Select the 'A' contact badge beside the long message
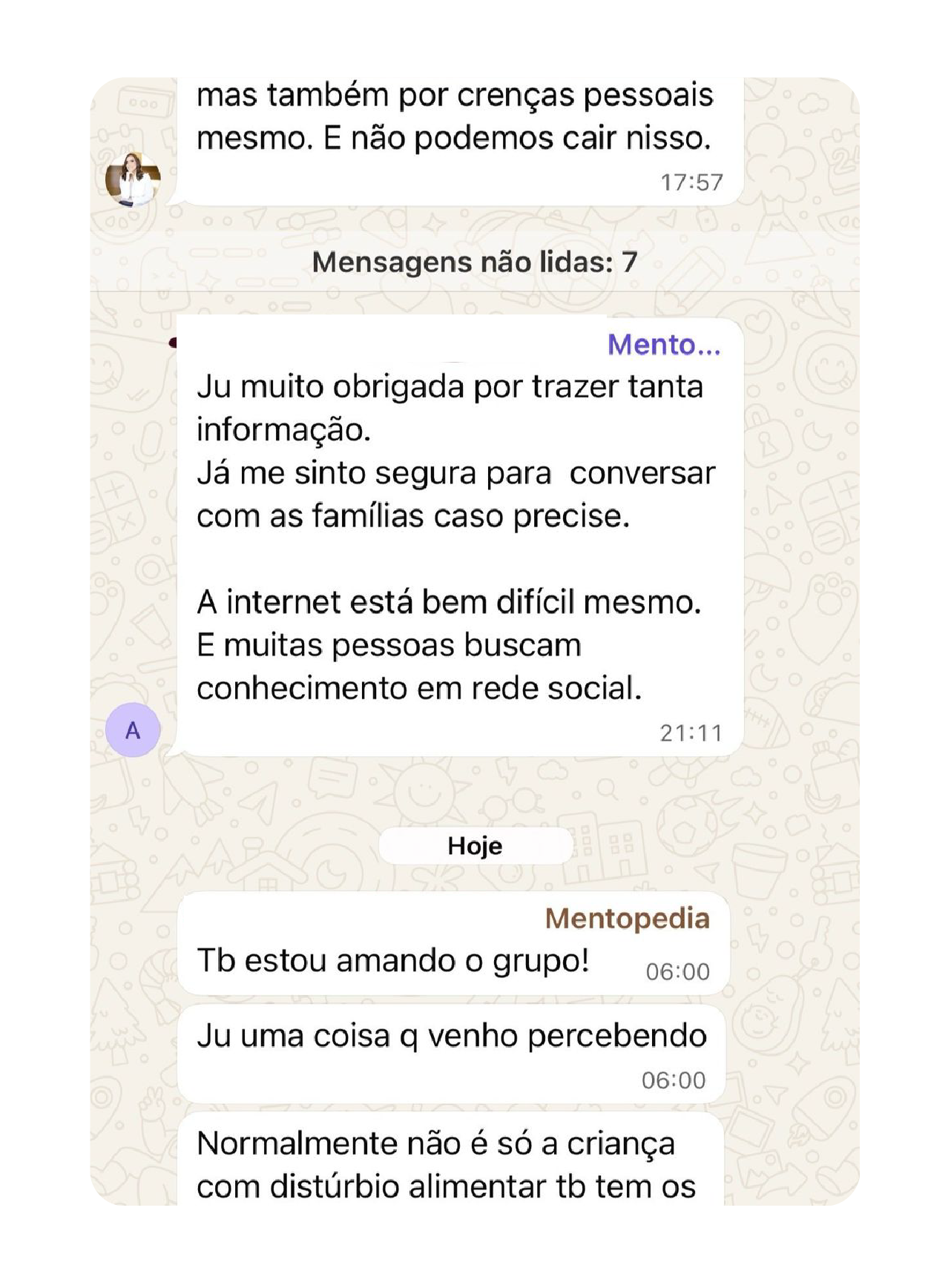Image resolution: width=951 pixels, height=1288 pixels. [132, 730]
